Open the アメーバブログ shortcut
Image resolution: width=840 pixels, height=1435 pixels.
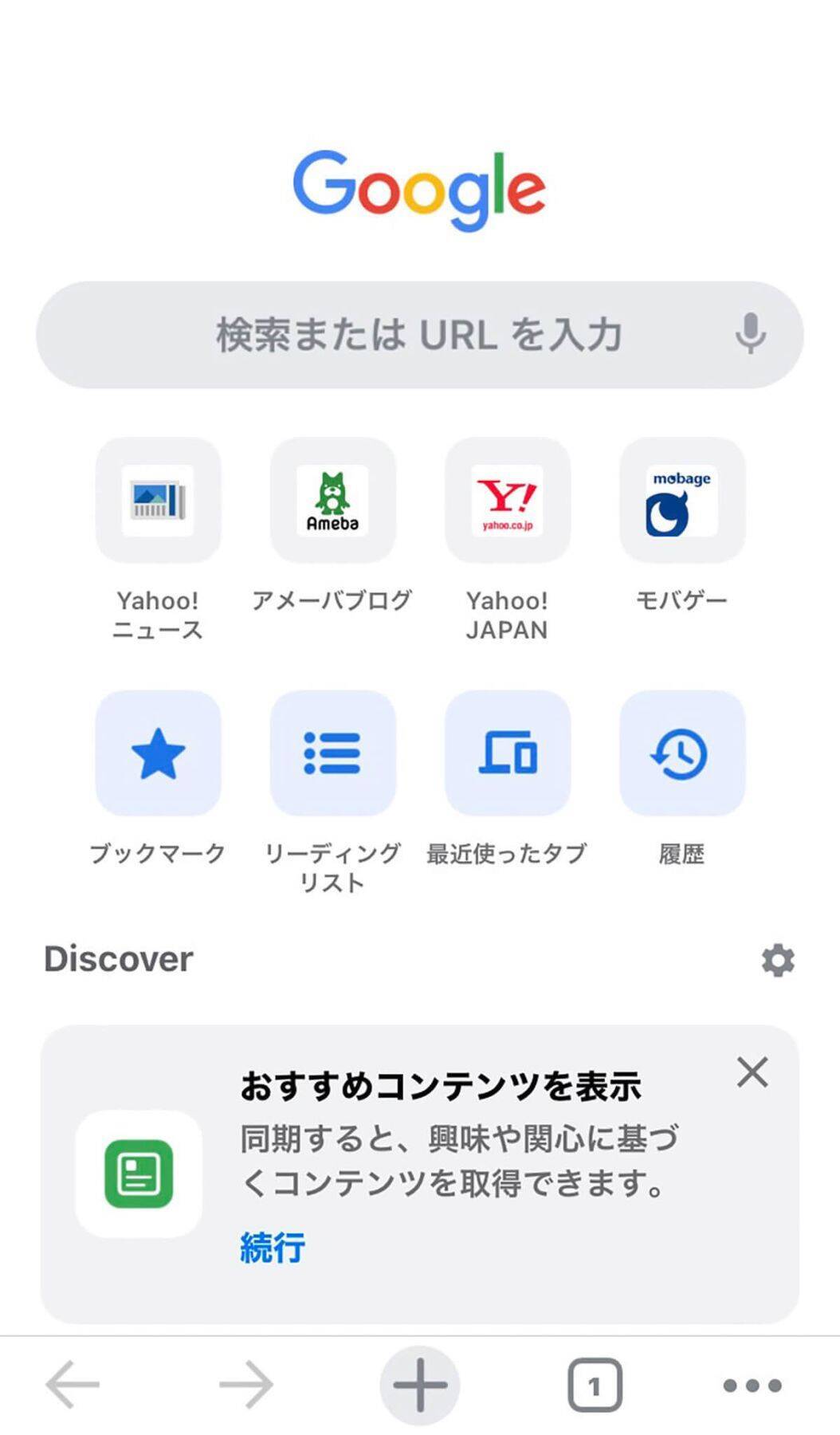(x=332, y=500)
